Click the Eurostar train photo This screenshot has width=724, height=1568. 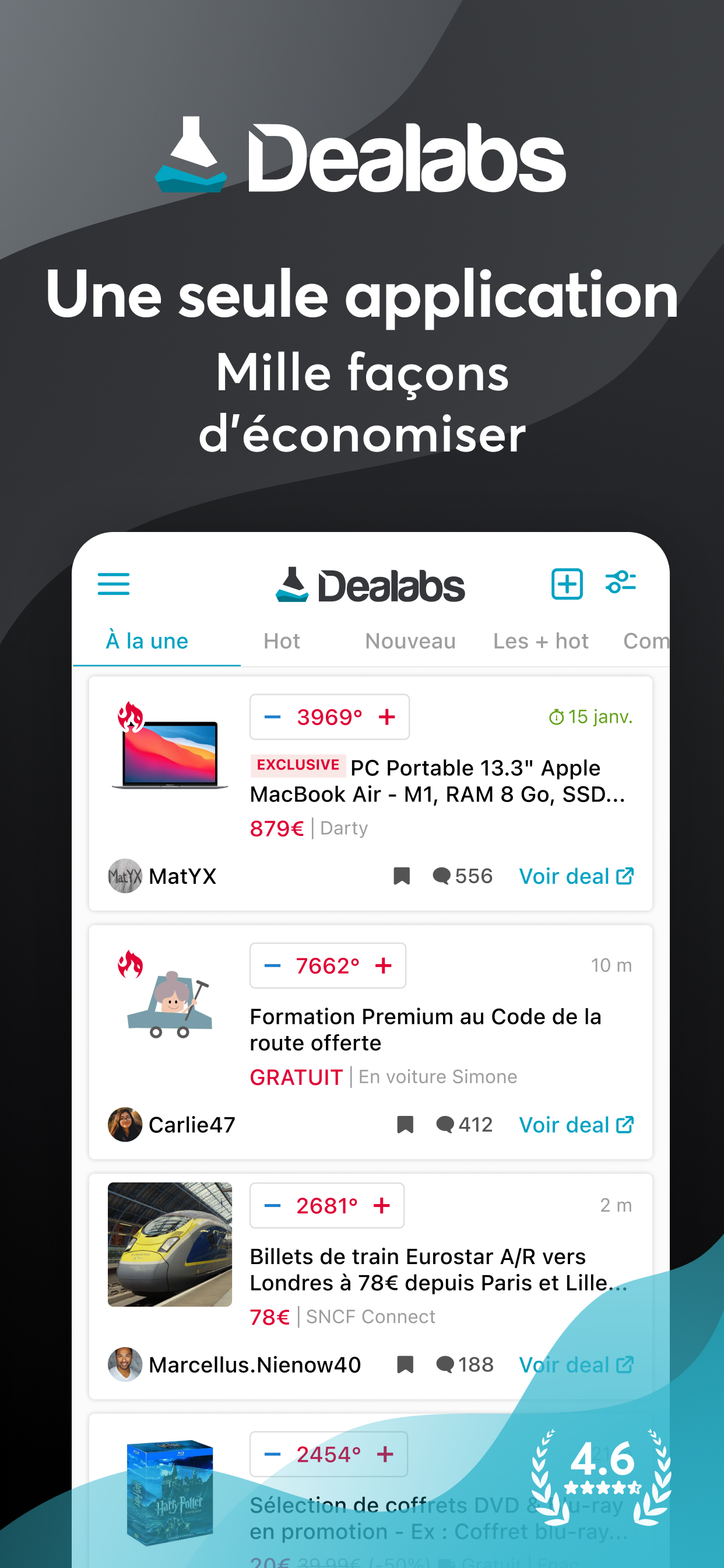[170, 1245]
